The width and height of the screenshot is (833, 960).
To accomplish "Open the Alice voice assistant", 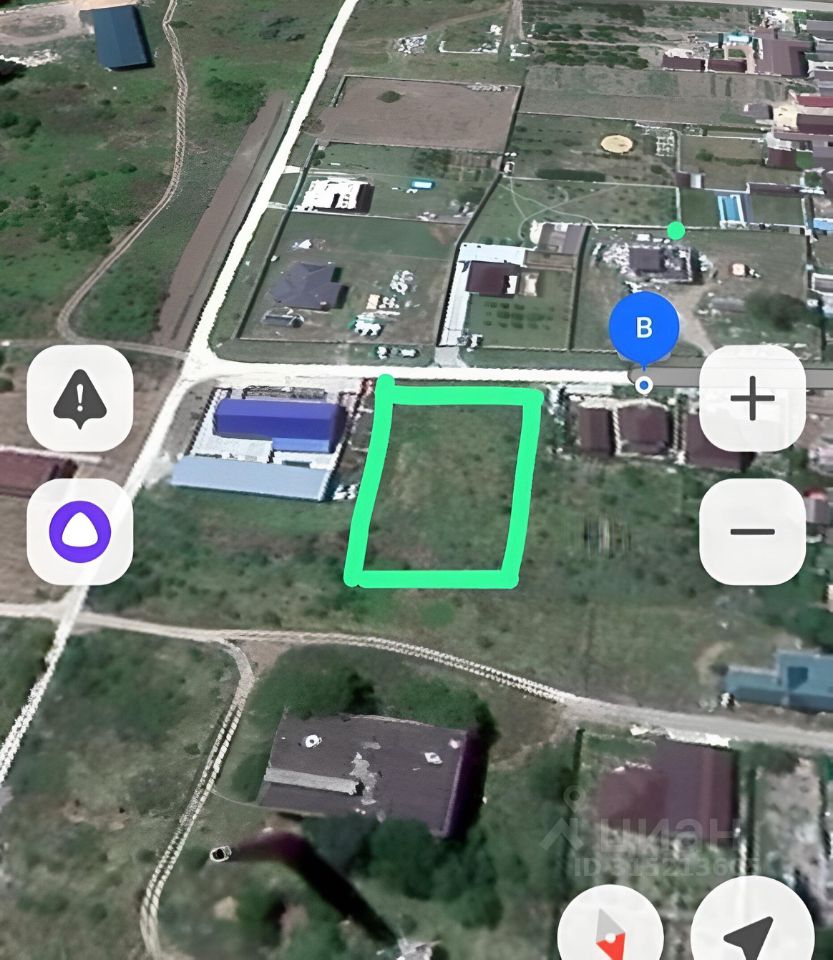I will pos(80,531).
